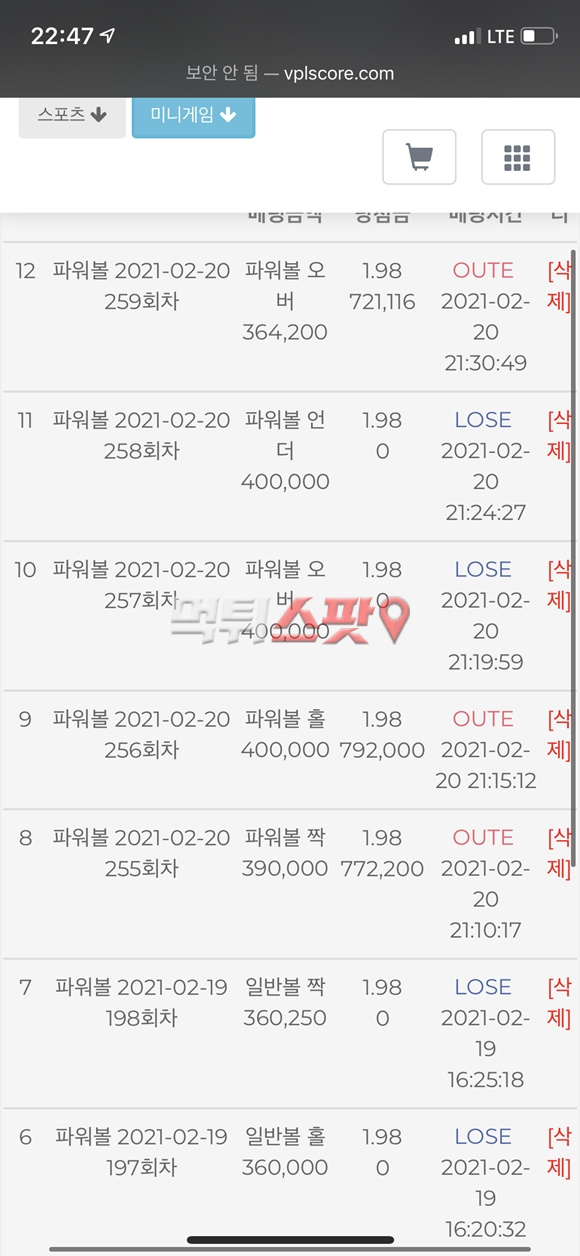Expand the 미니게임 dropdown

[193, 115]
